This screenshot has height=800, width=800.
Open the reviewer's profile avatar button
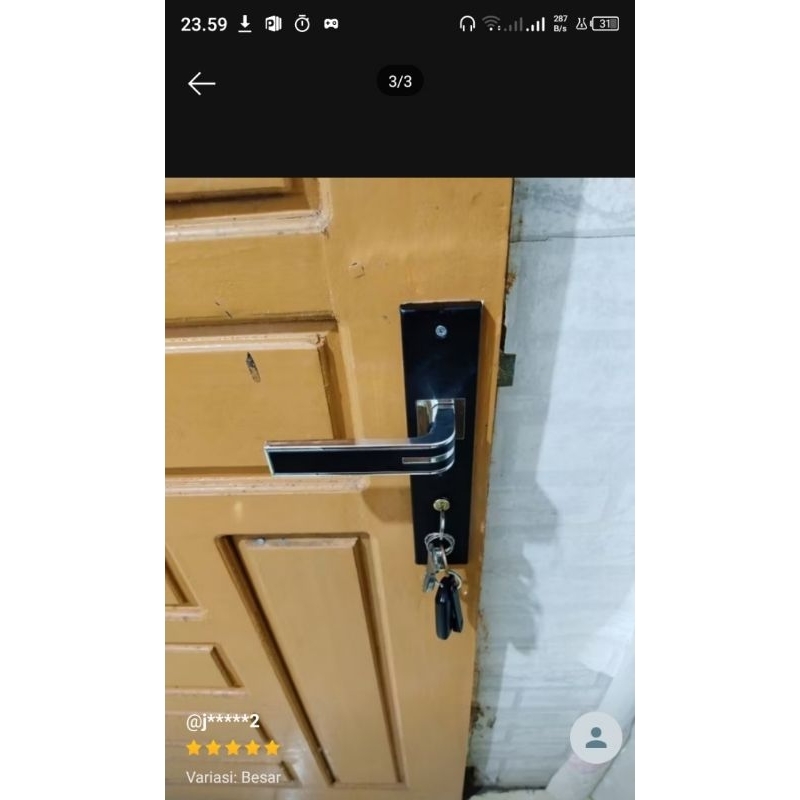tap(596, 738)
